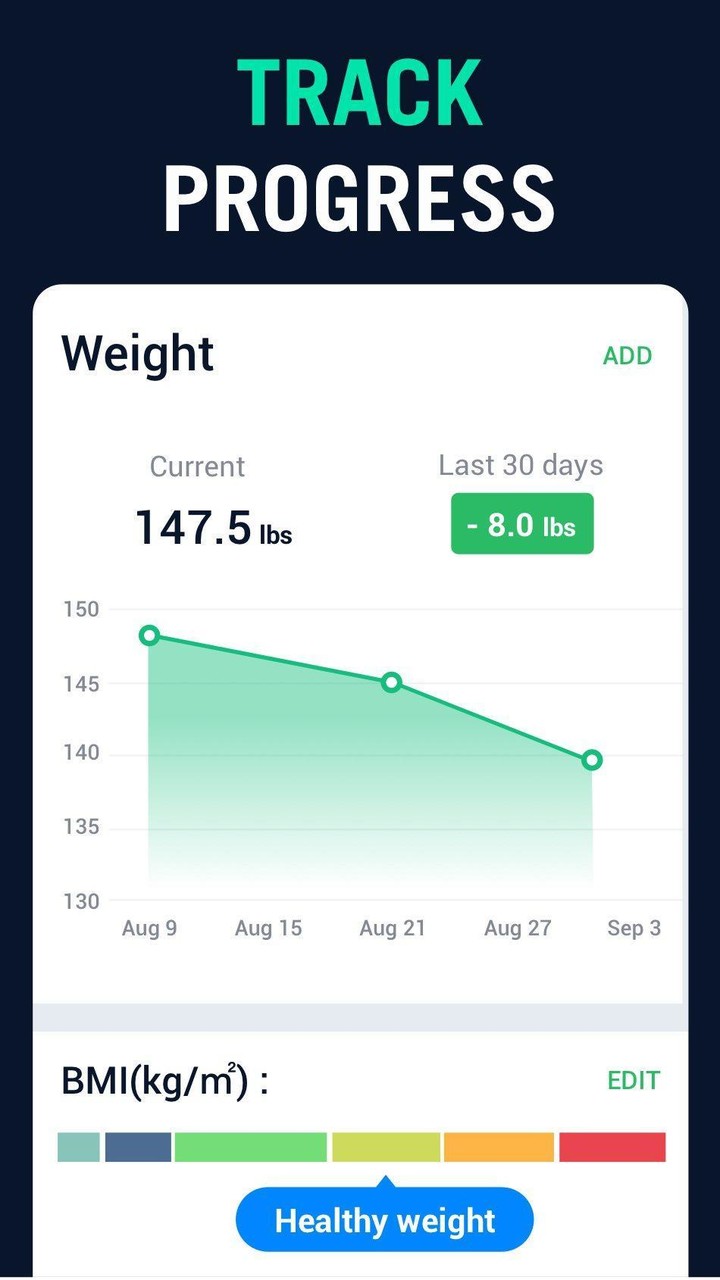Click the Last 30 days label
Screen dimensions: 720x1280
[x=520, y=465]
